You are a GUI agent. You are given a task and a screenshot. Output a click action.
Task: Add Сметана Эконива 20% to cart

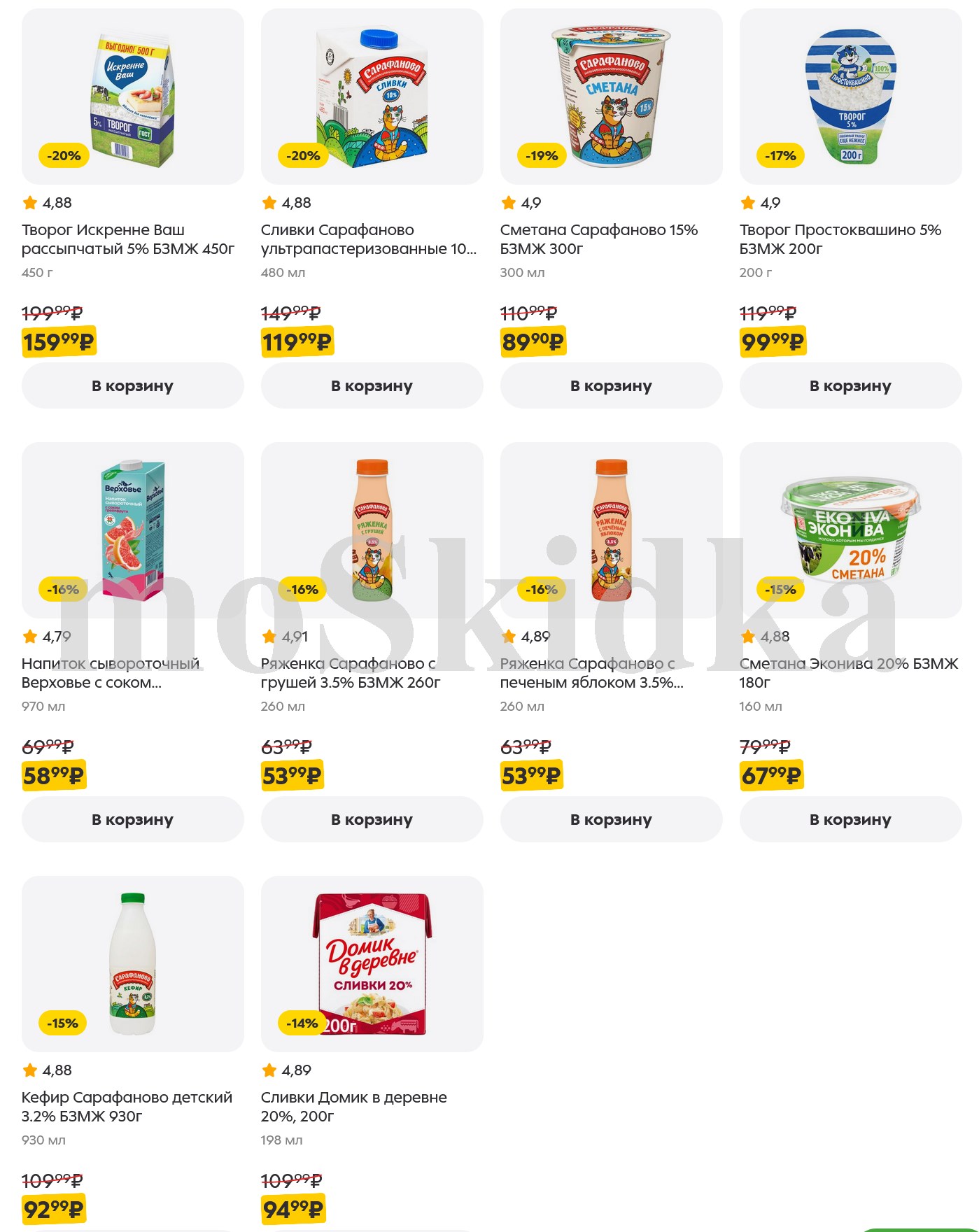coord(850,819)
